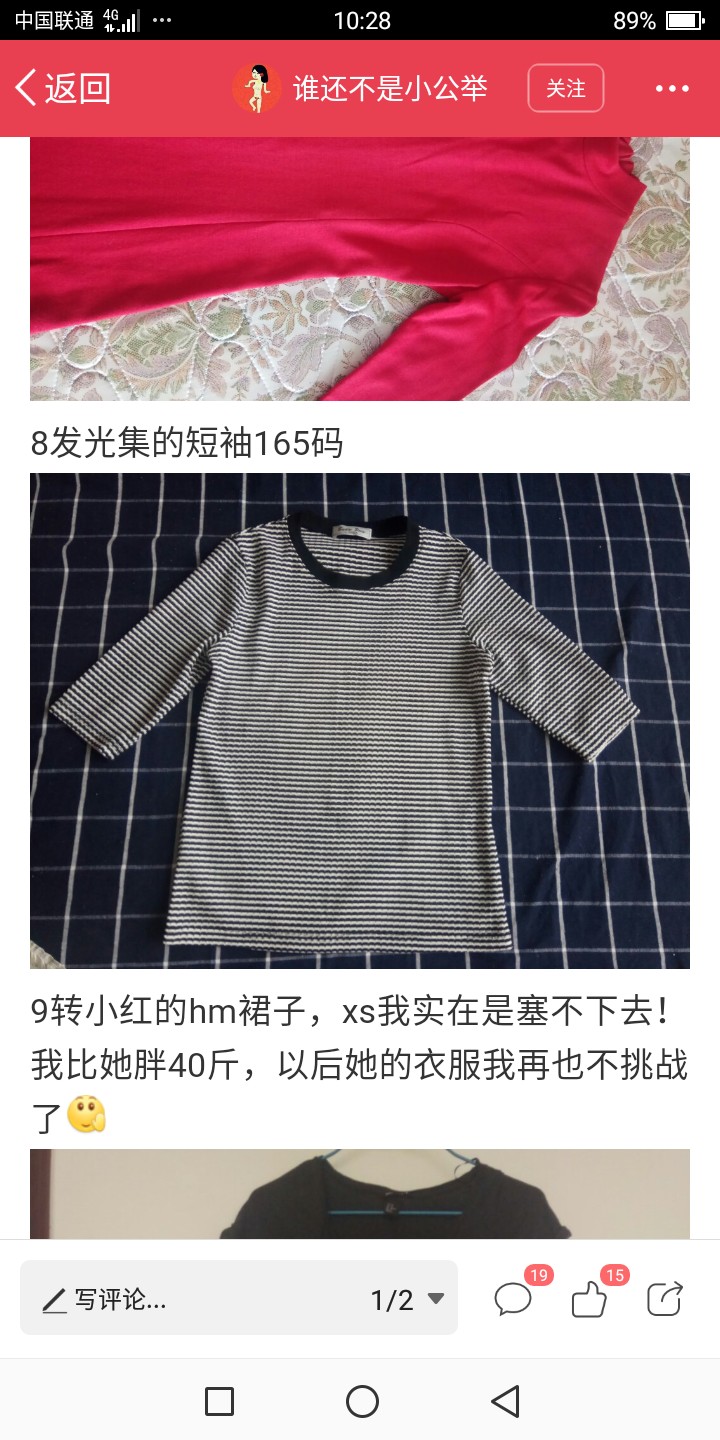Viewport: 720px width, 1440px height.
Task: View the 19 comments
Action: click(x=514, y=1299)
